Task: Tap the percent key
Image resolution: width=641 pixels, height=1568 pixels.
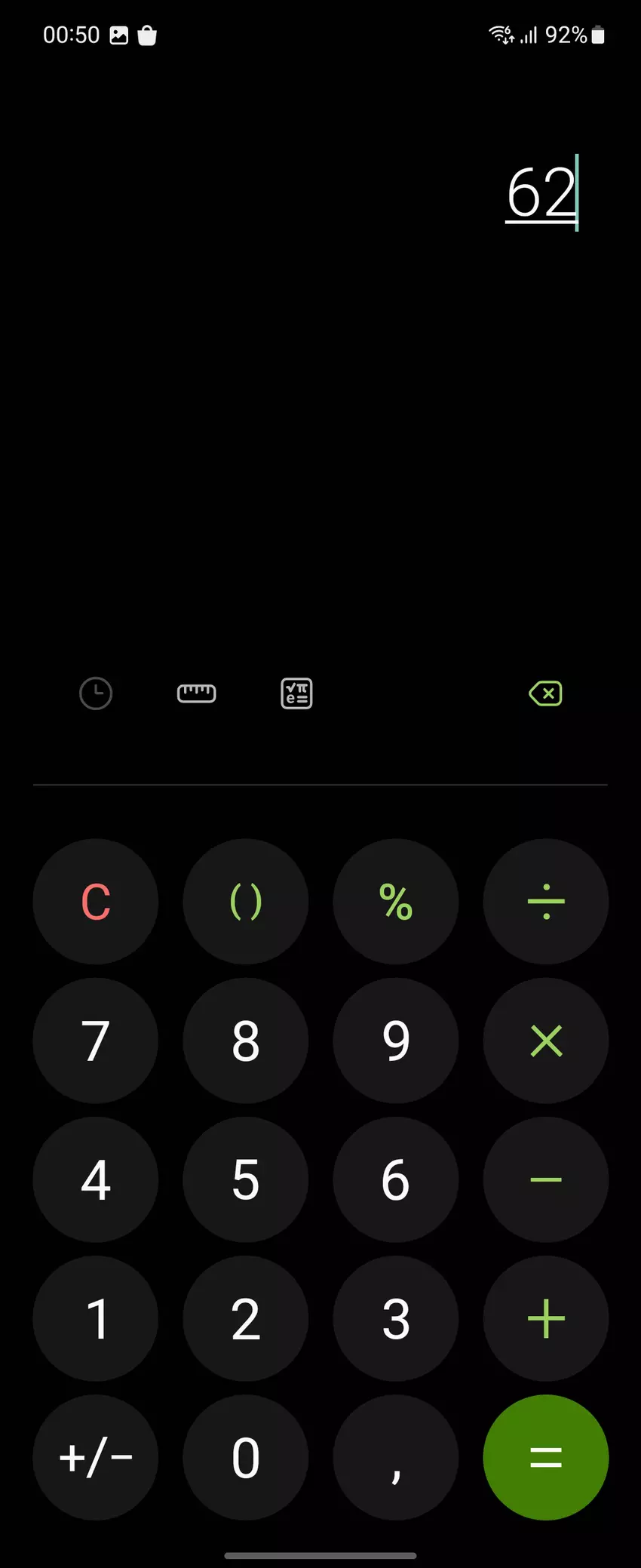Action: tap(396, 901)
